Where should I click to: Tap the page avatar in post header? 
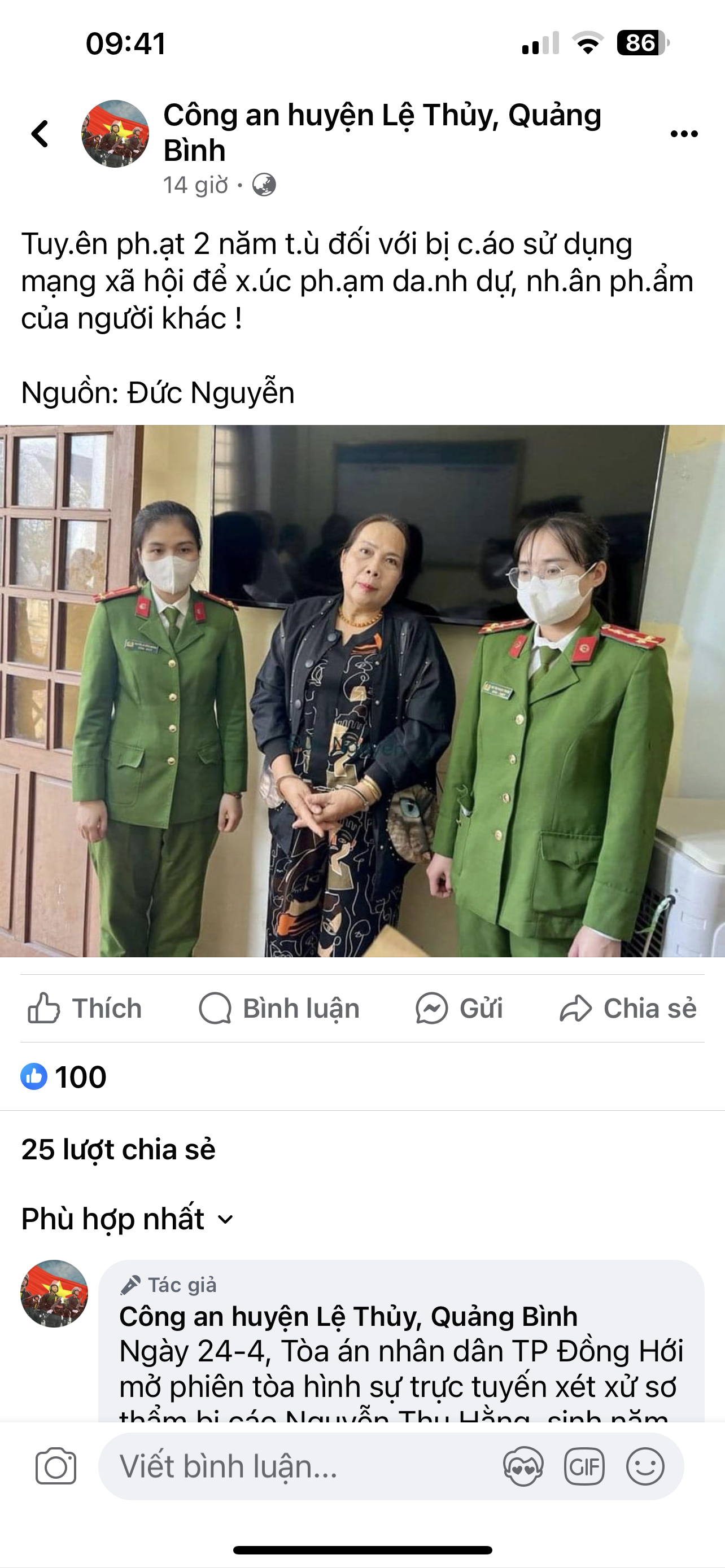click(115, 134)
